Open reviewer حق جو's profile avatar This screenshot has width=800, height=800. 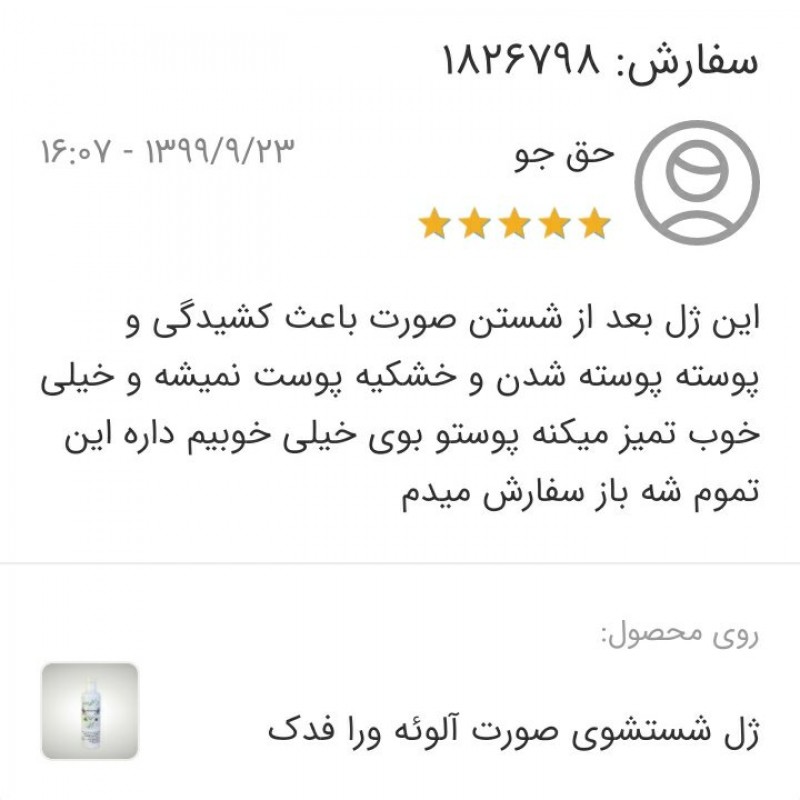pos(697,182)
